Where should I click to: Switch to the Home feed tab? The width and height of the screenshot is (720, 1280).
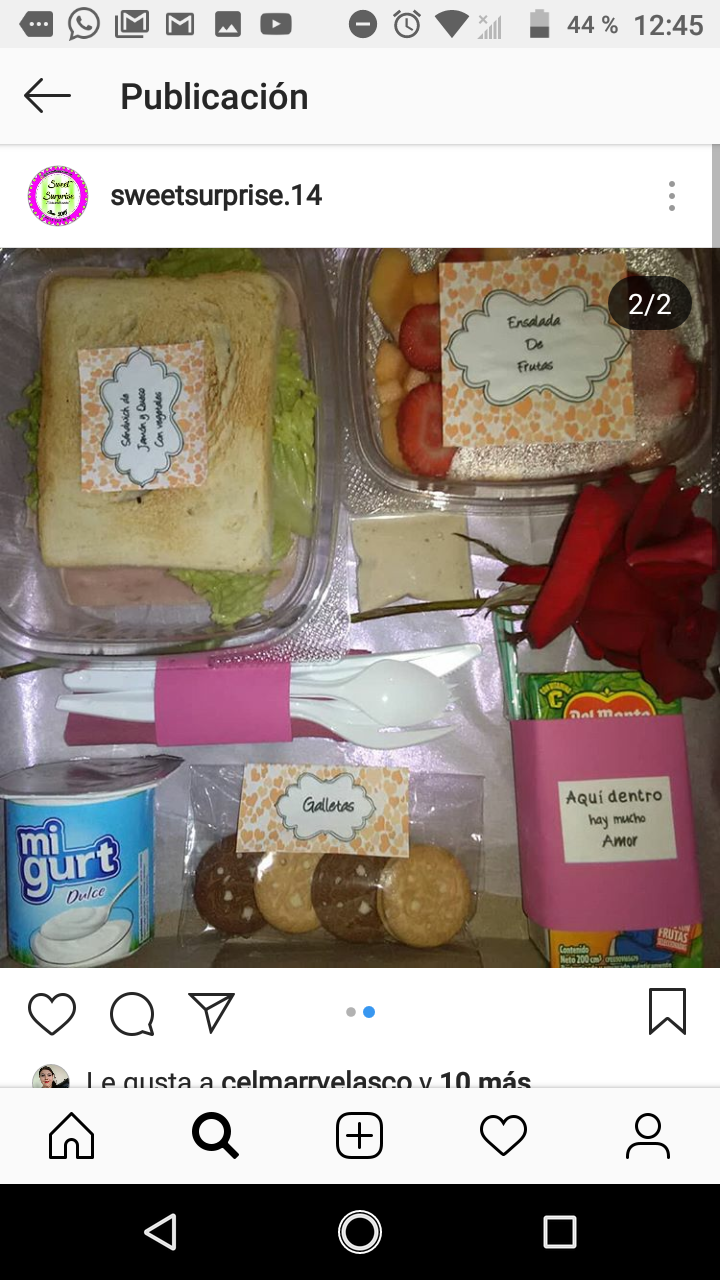[x=72, y=1136]
